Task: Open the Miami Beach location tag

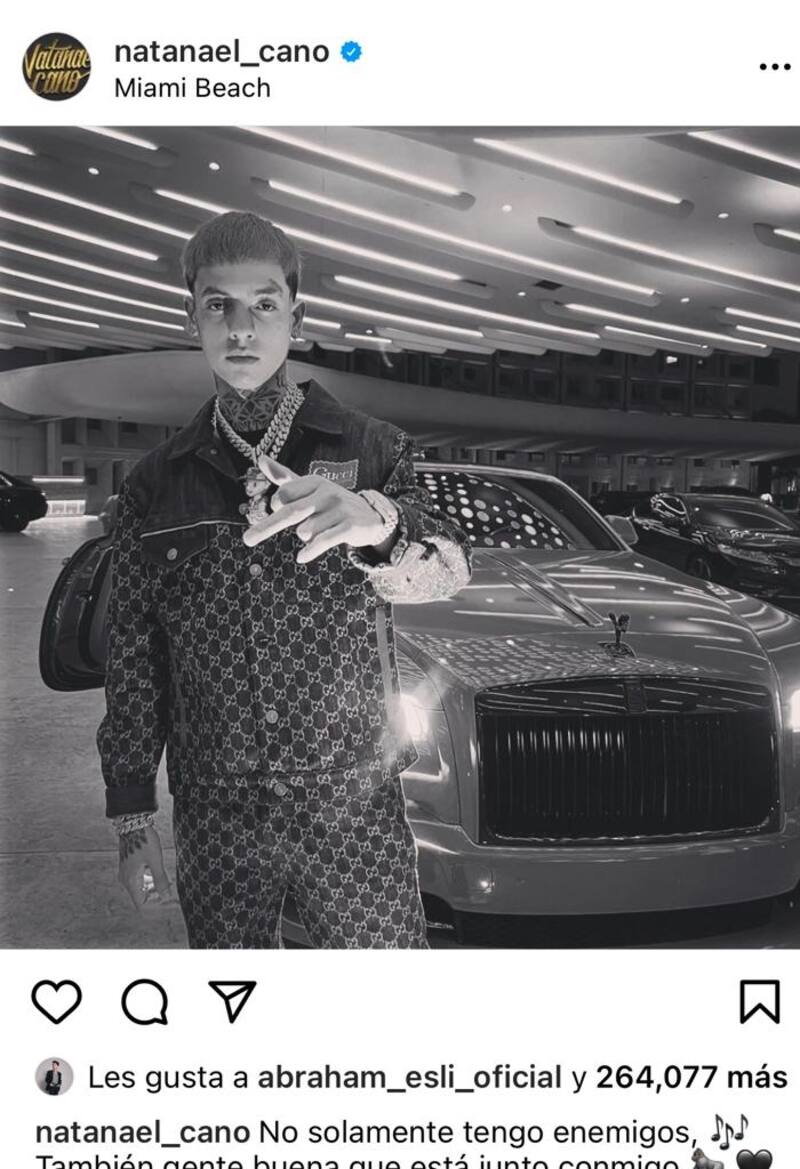Action: 192,88
